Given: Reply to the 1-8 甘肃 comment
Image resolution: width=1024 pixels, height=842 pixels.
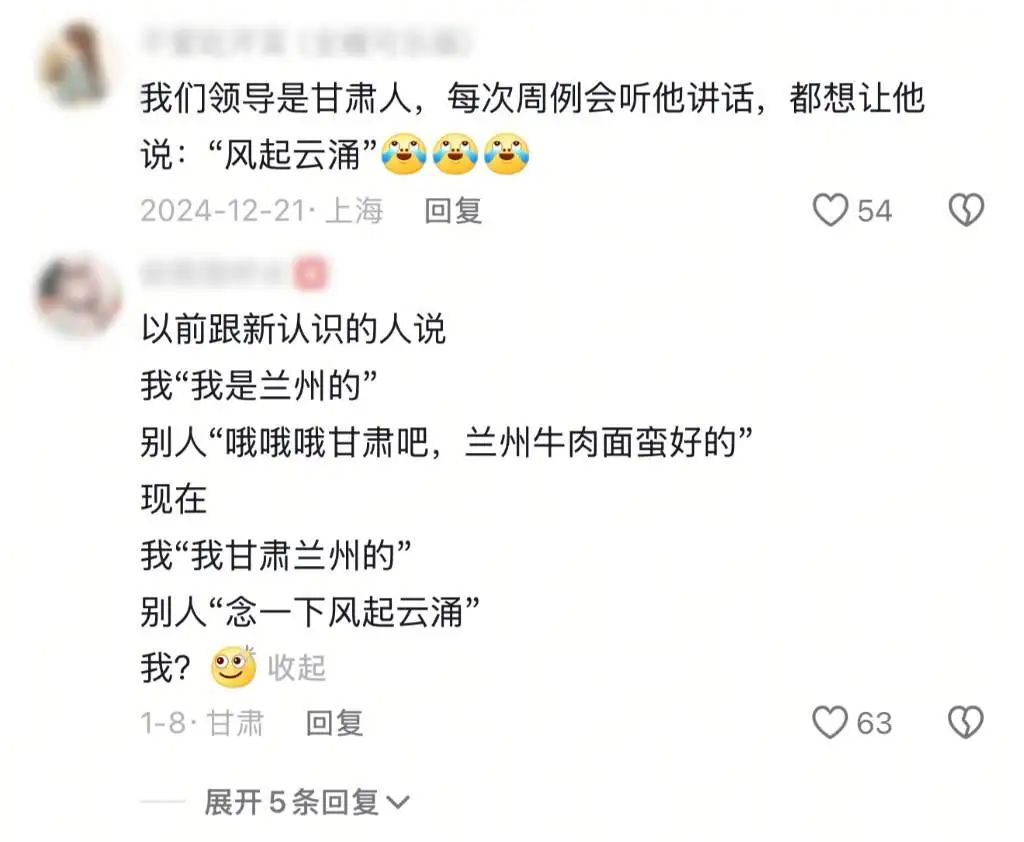Looking at the screenshot, I should click(x=334, y=722).
